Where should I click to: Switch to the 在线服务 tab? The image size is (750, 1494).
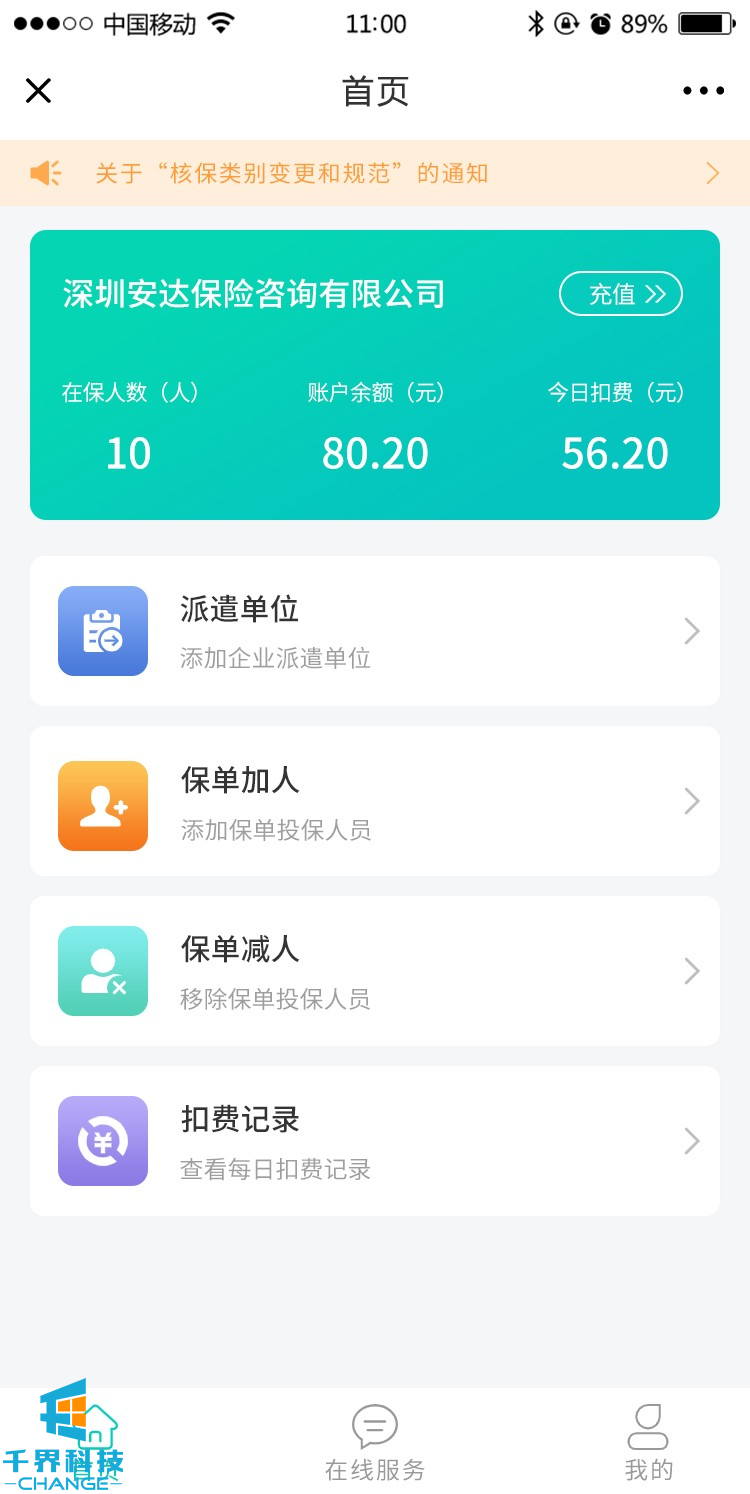(375, 1441)
